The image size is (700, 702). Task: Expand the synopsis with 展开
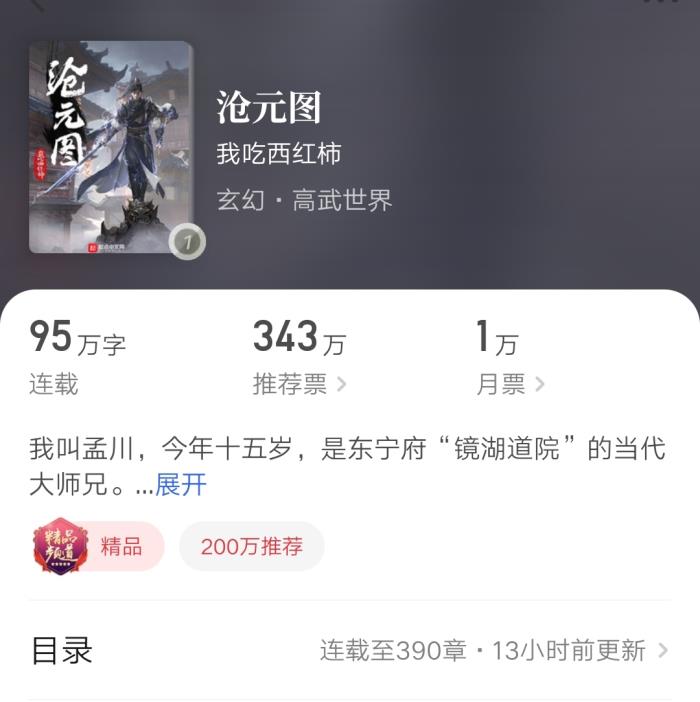(181, 485)
